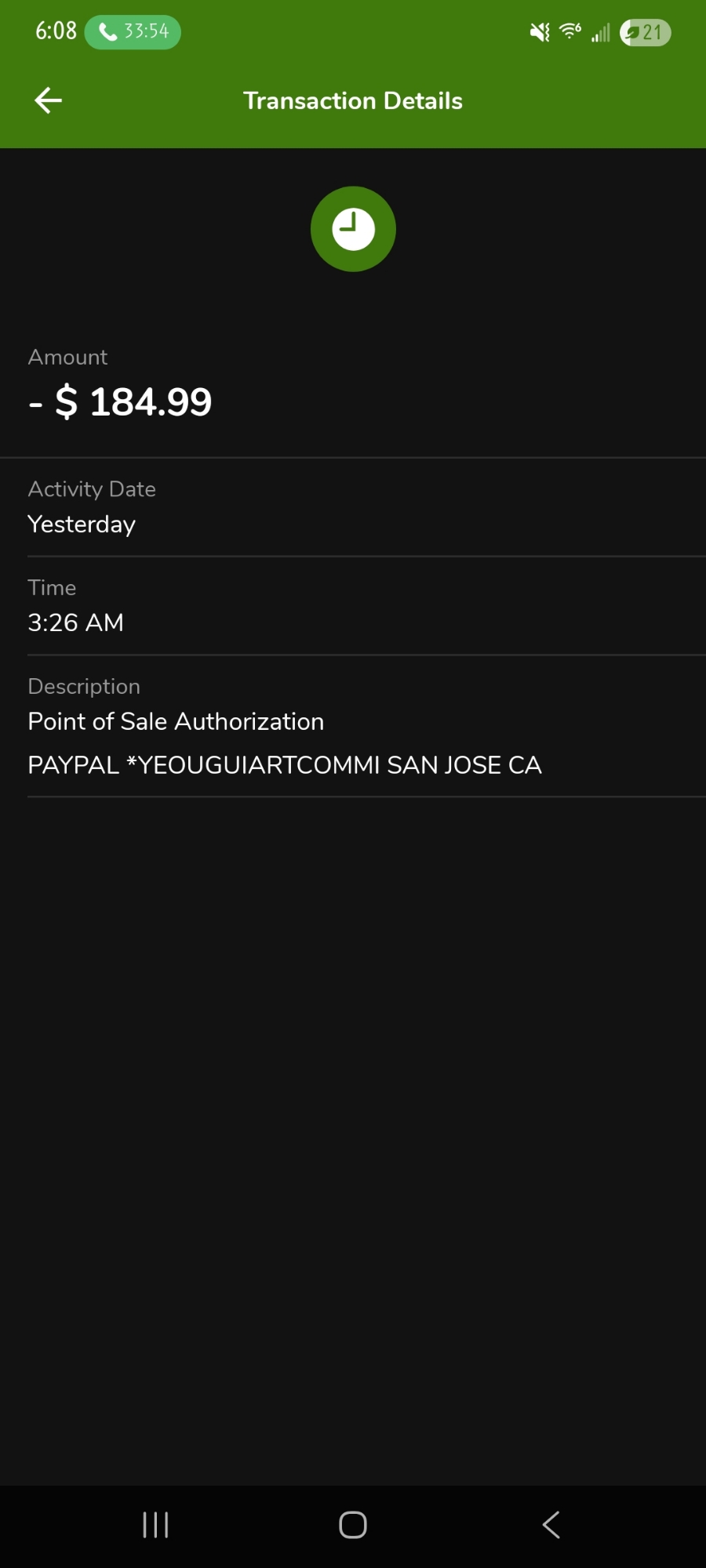Go to the home screen
Screen dimensions: 706x1568
click(x=353, y=1525)
